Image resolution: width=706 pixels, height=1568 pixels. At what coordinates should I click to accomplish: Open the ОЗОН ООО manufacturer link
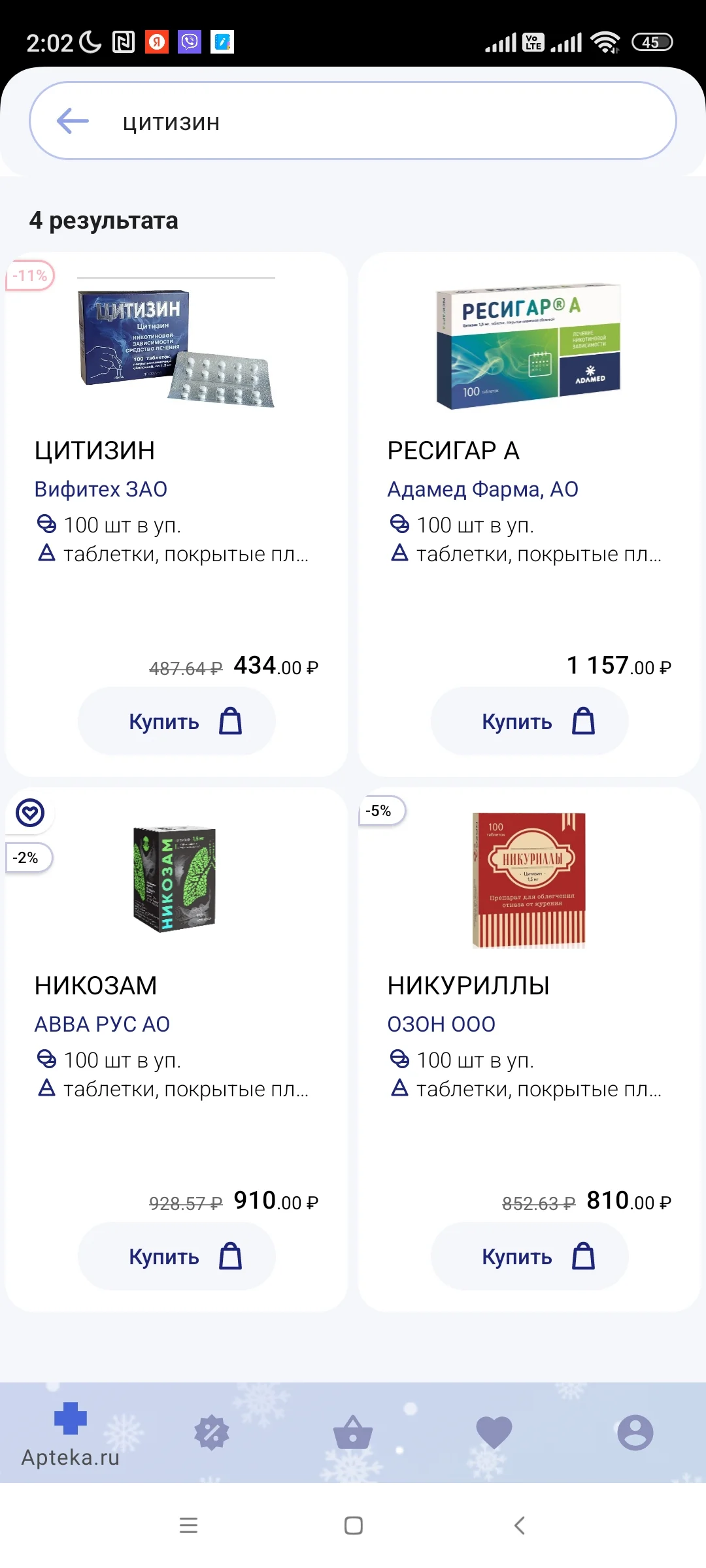441,1024
